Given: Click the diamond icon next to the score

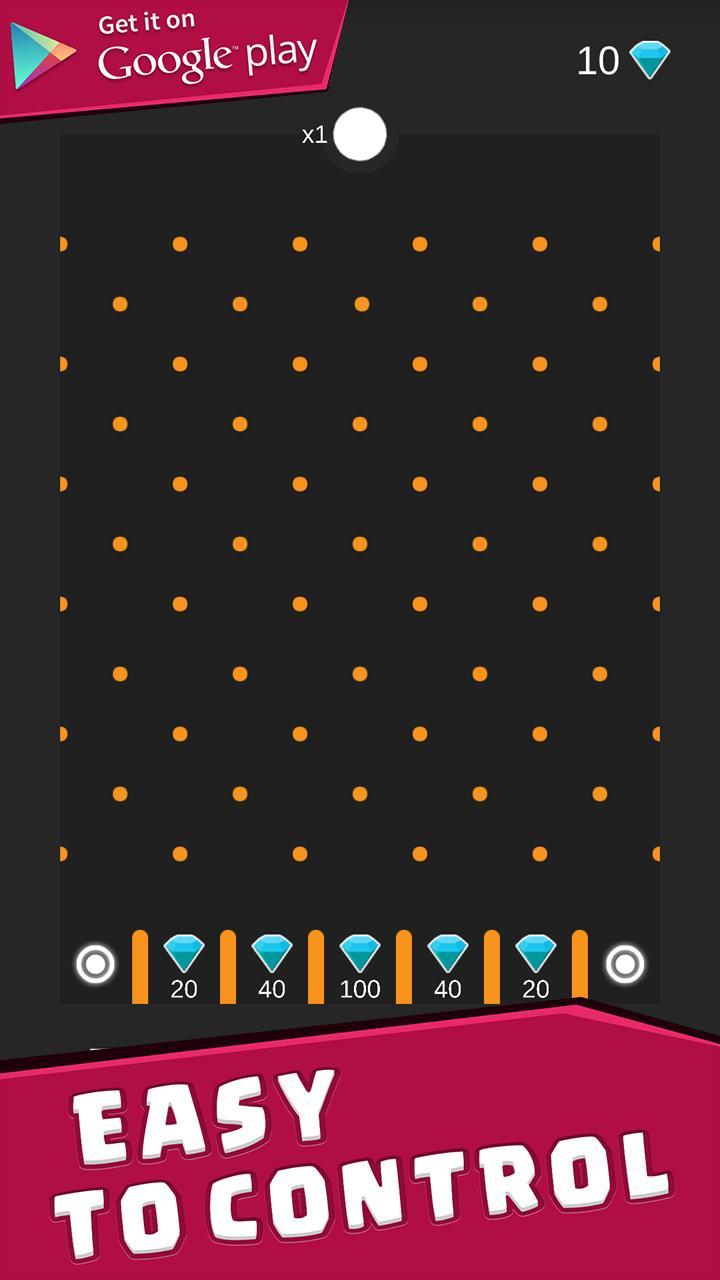Looking at the screenshot, I should [651, 60].
